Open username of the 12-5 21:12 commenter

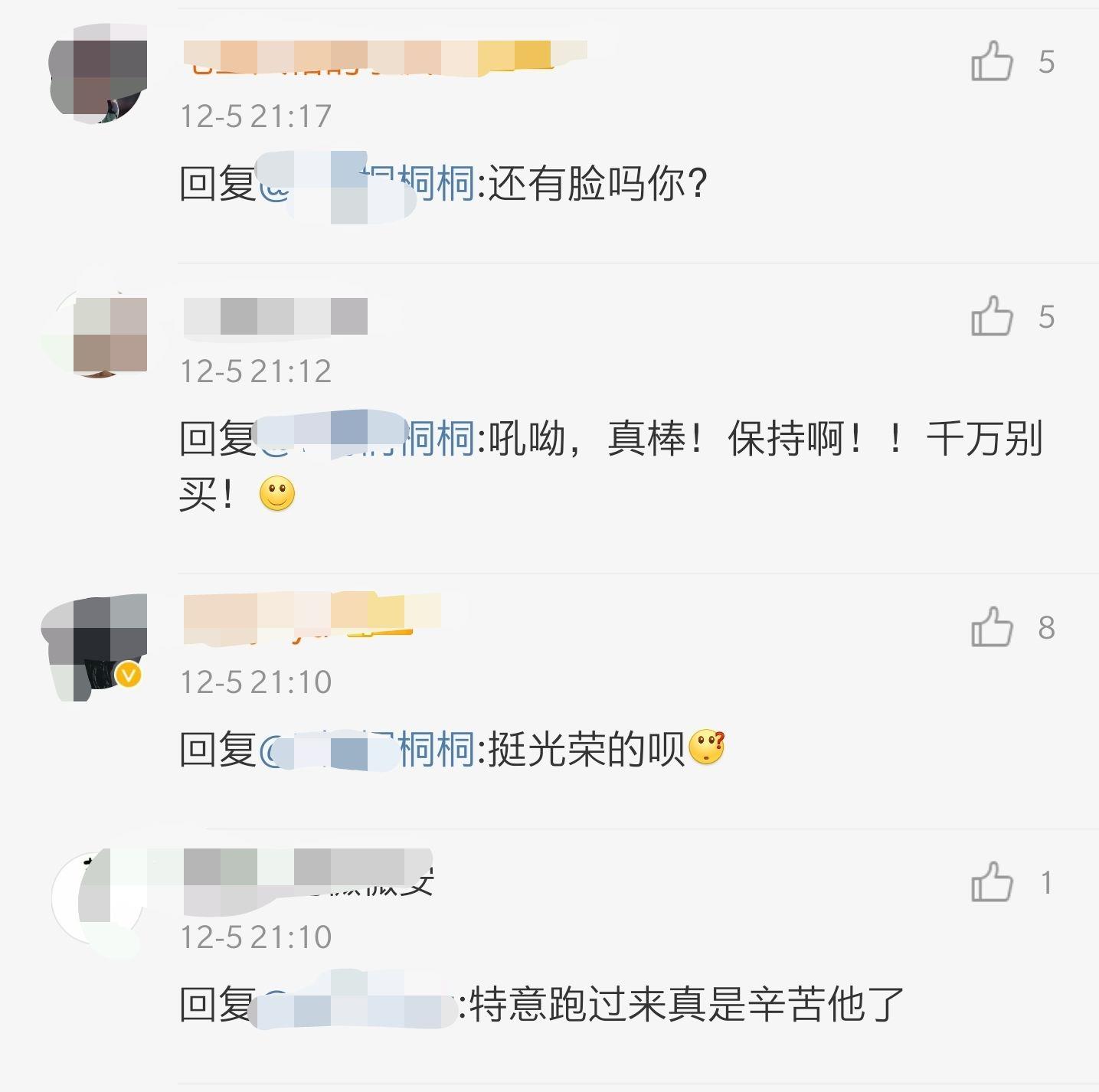276,316
